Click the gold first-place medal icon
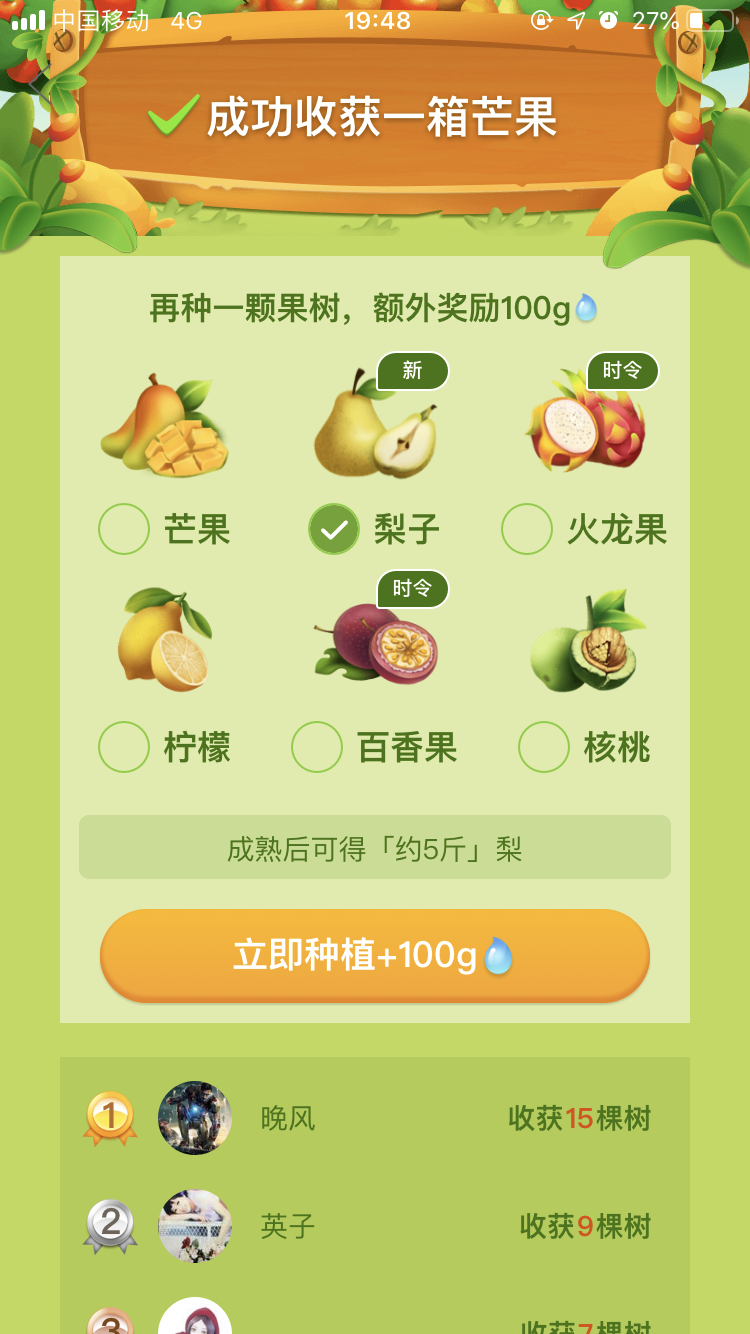750x1334 pixels. [110, 1119]
